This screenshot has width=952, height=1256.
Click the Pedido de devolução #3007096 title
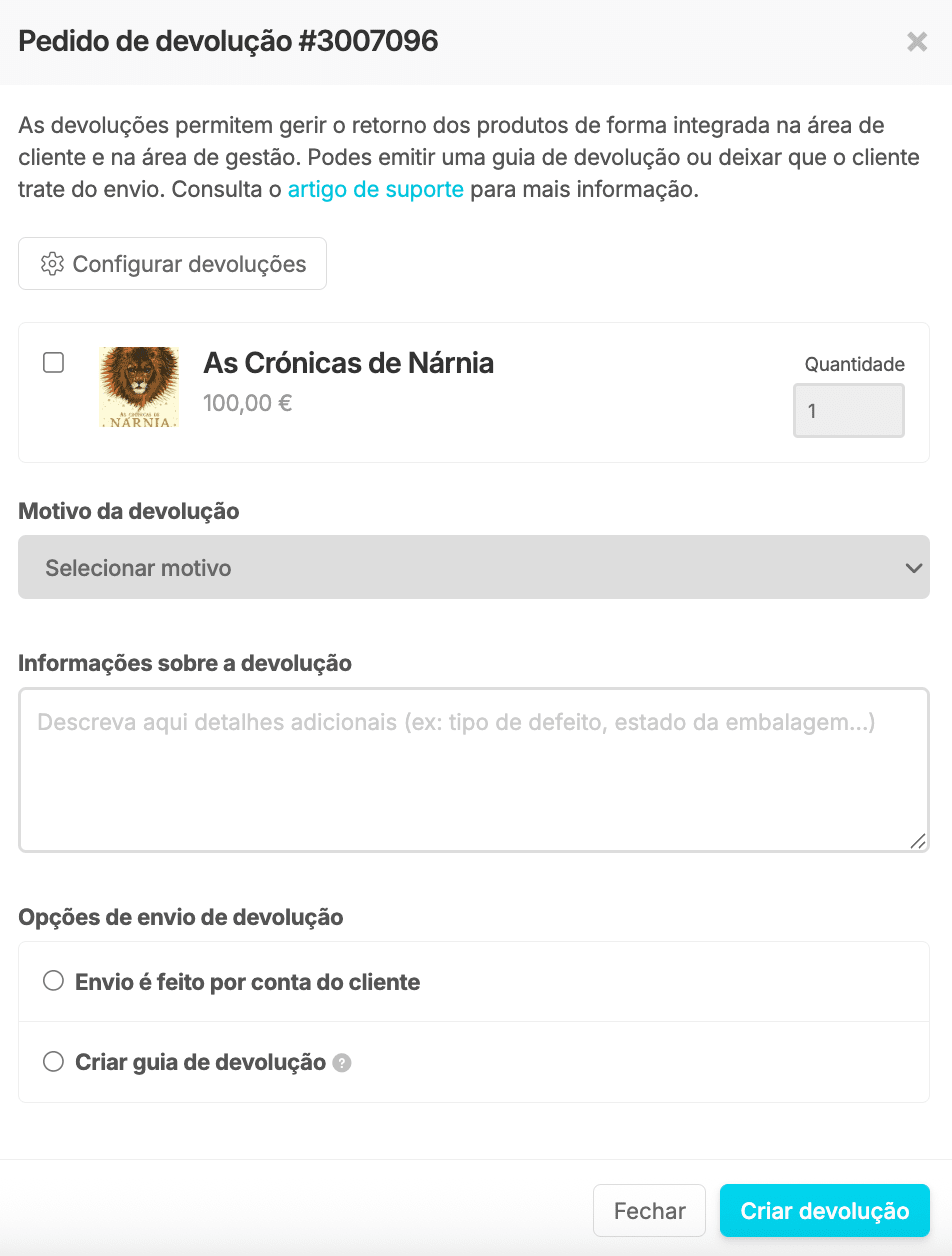click(227, 42)
